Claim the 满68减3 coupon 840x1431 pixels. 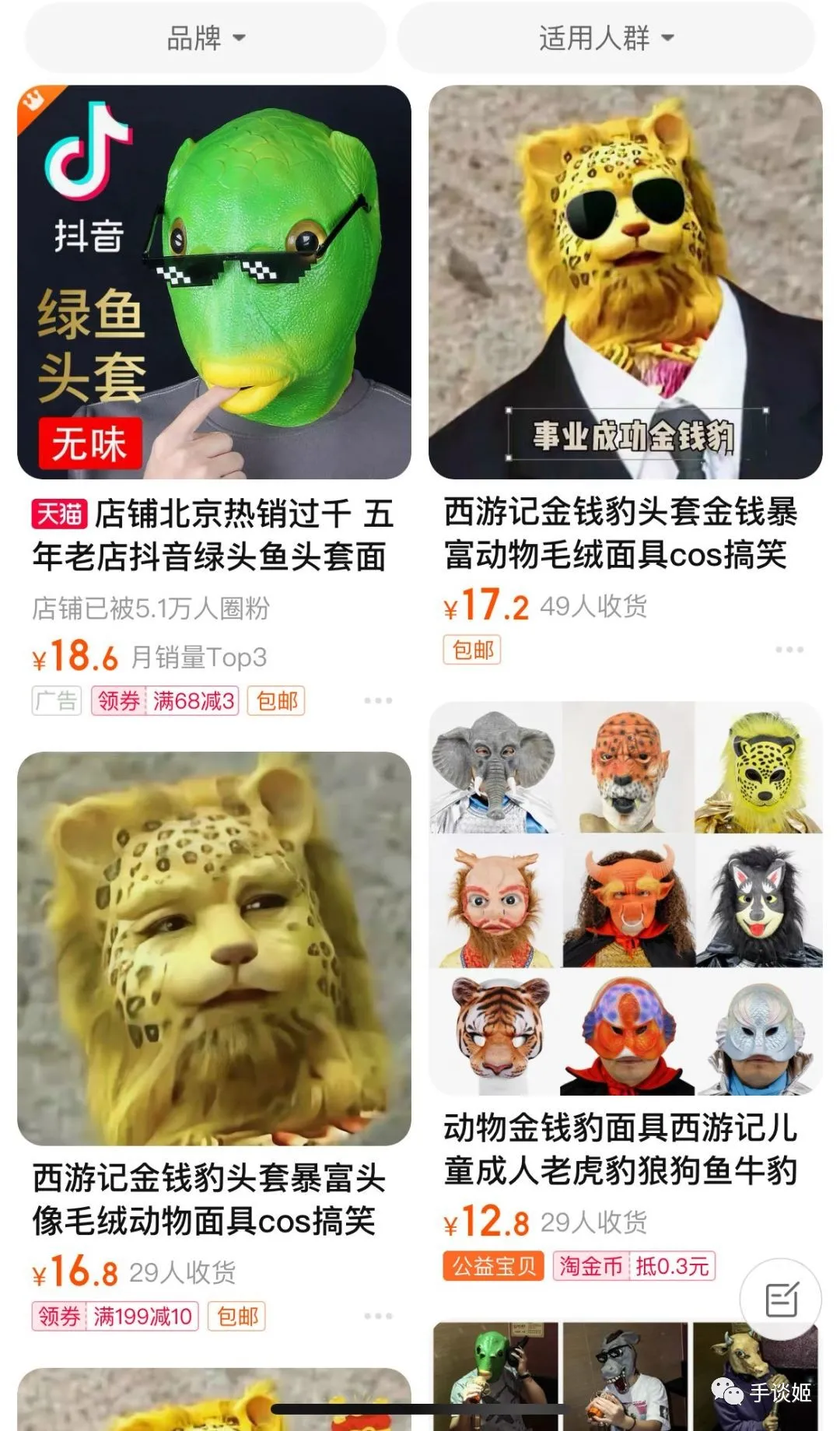click(x=165, y=700)
